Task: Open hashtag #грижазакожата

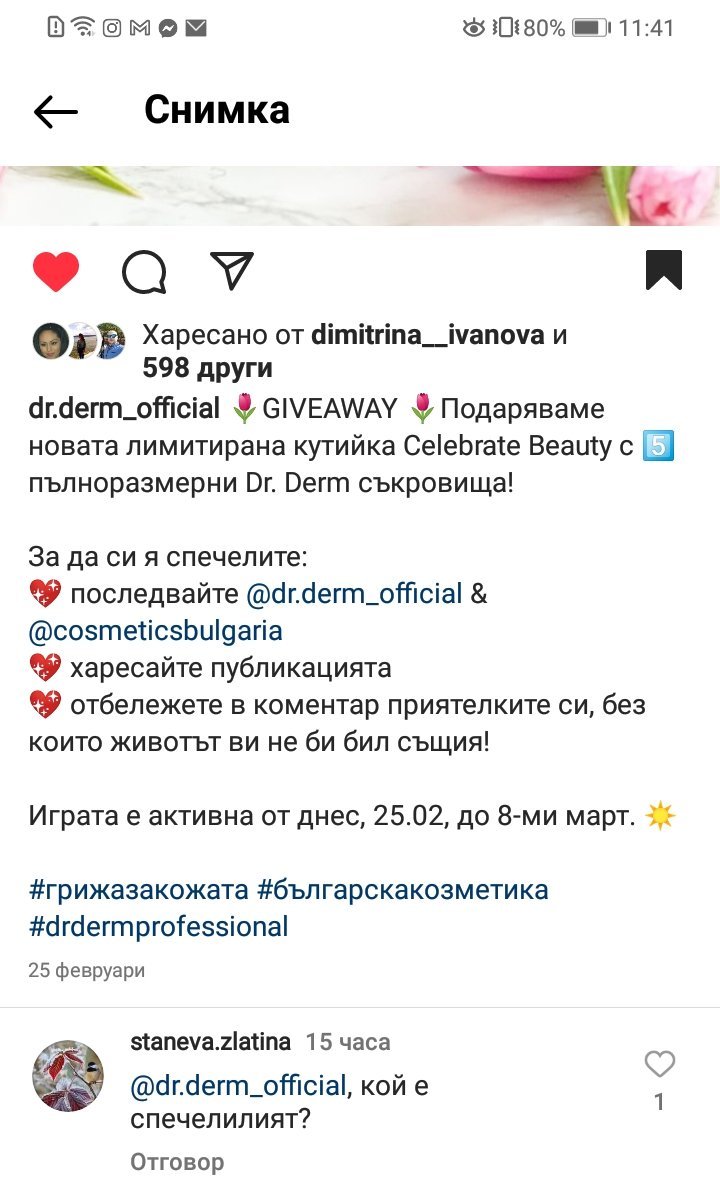Action: pos(139,889)
